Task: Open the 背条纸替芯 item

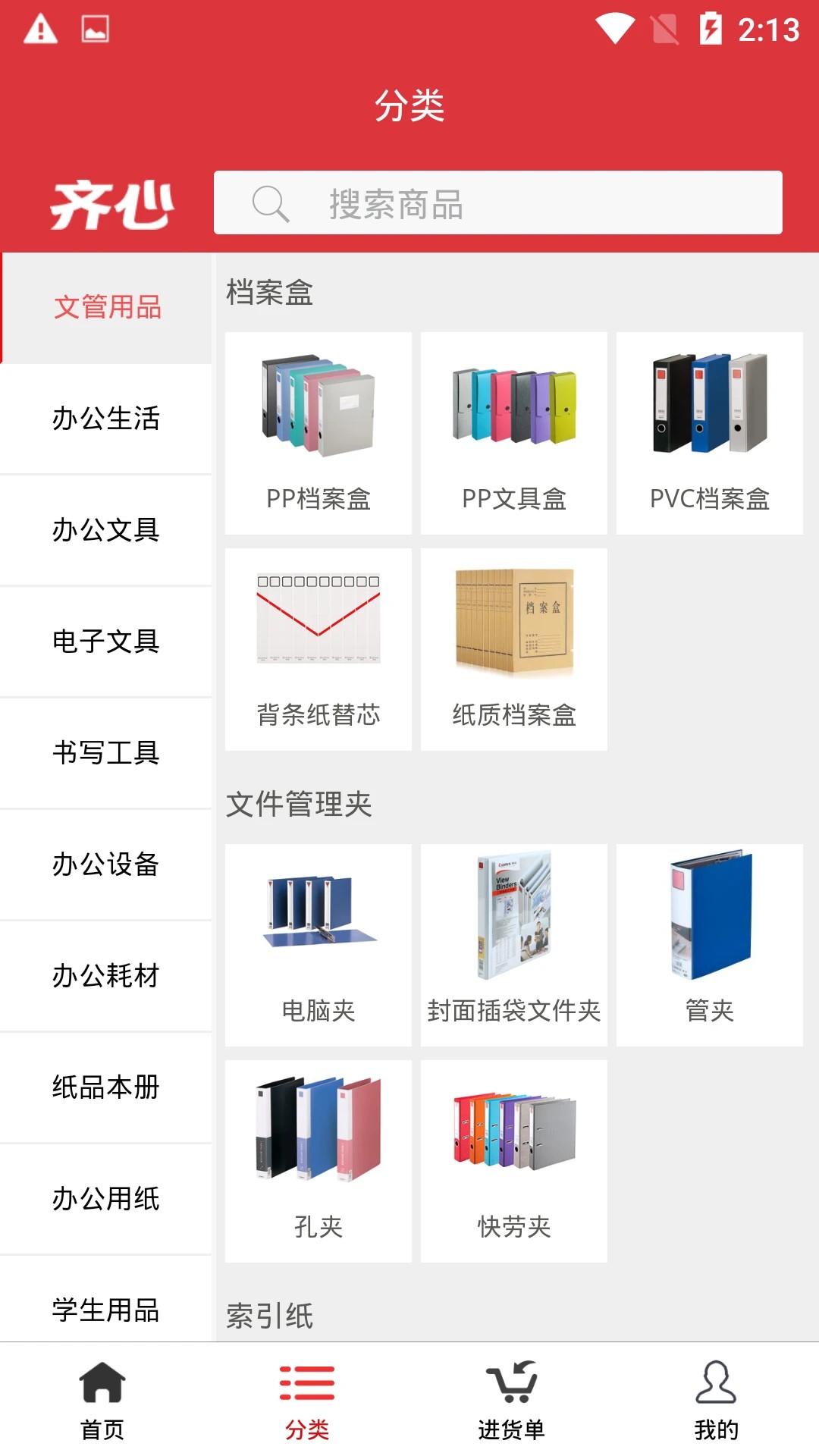Action: tap(318, 649)
